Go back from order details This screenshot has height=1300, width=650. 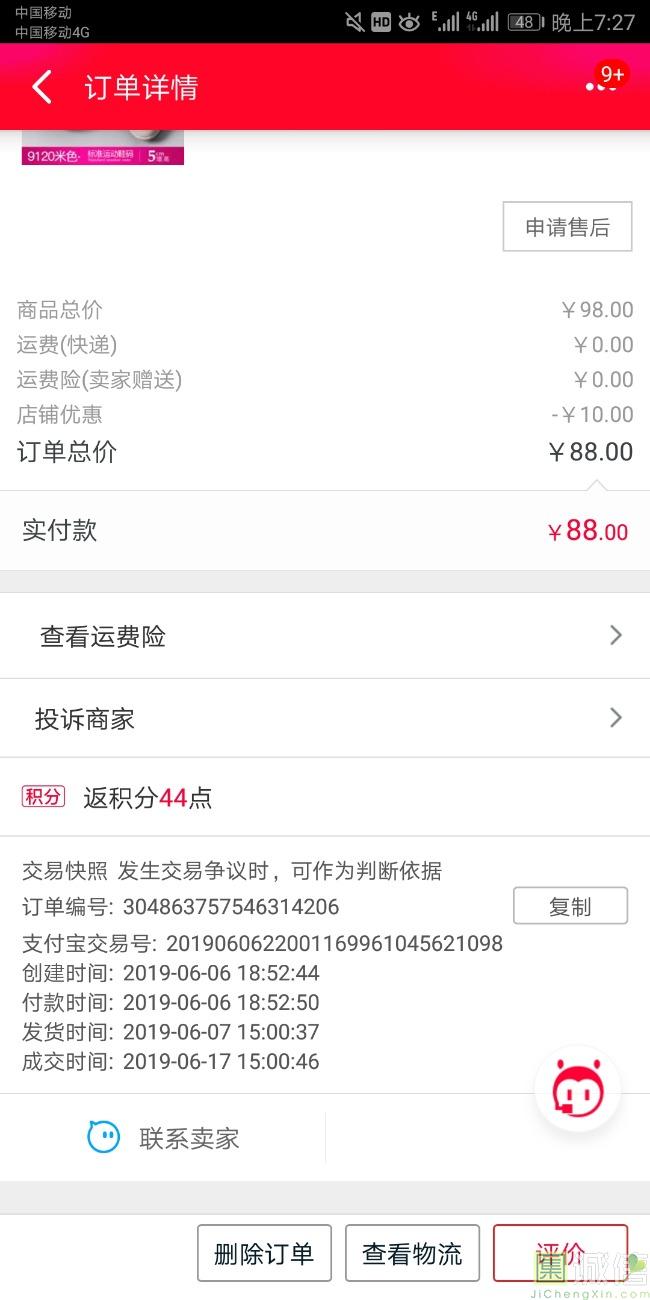(x=42, y=88)
